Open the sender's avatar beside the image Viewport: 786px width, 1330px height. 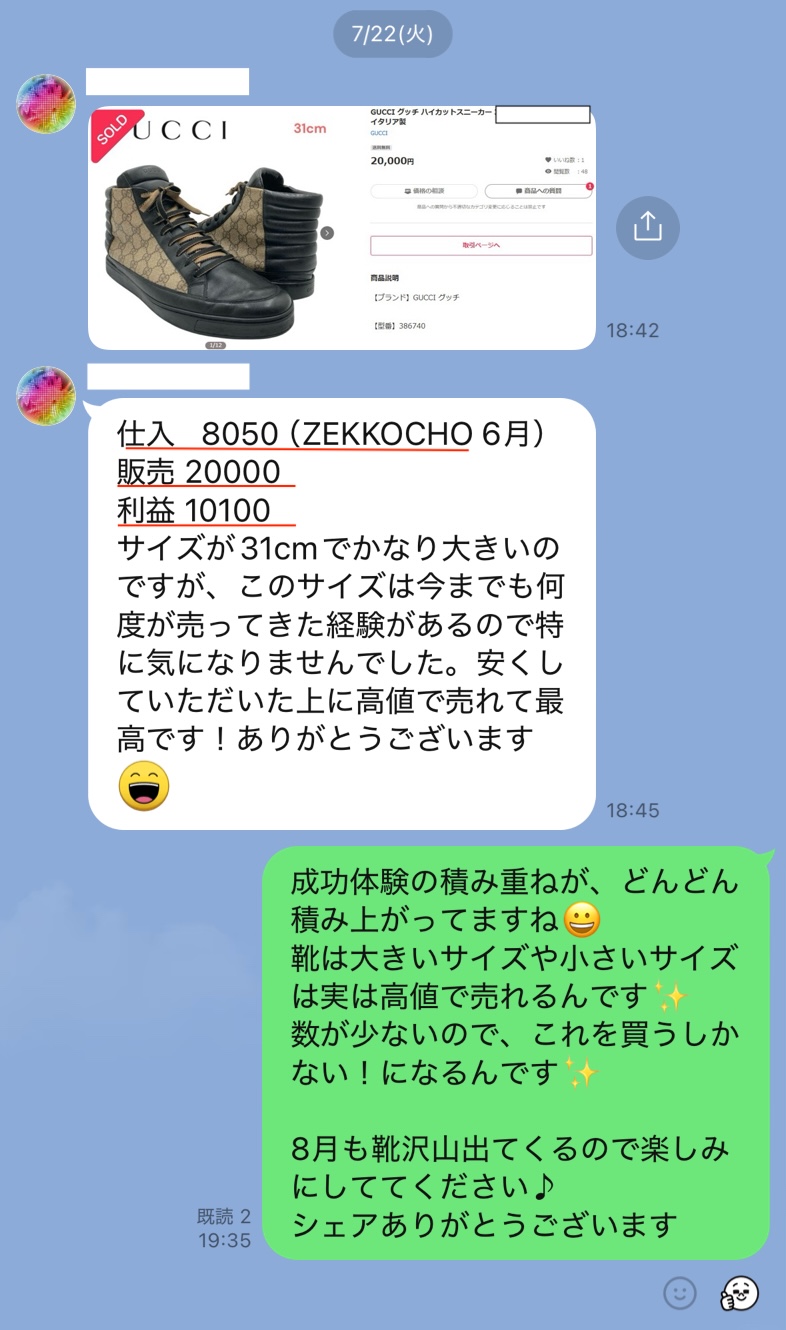point(46,104)
